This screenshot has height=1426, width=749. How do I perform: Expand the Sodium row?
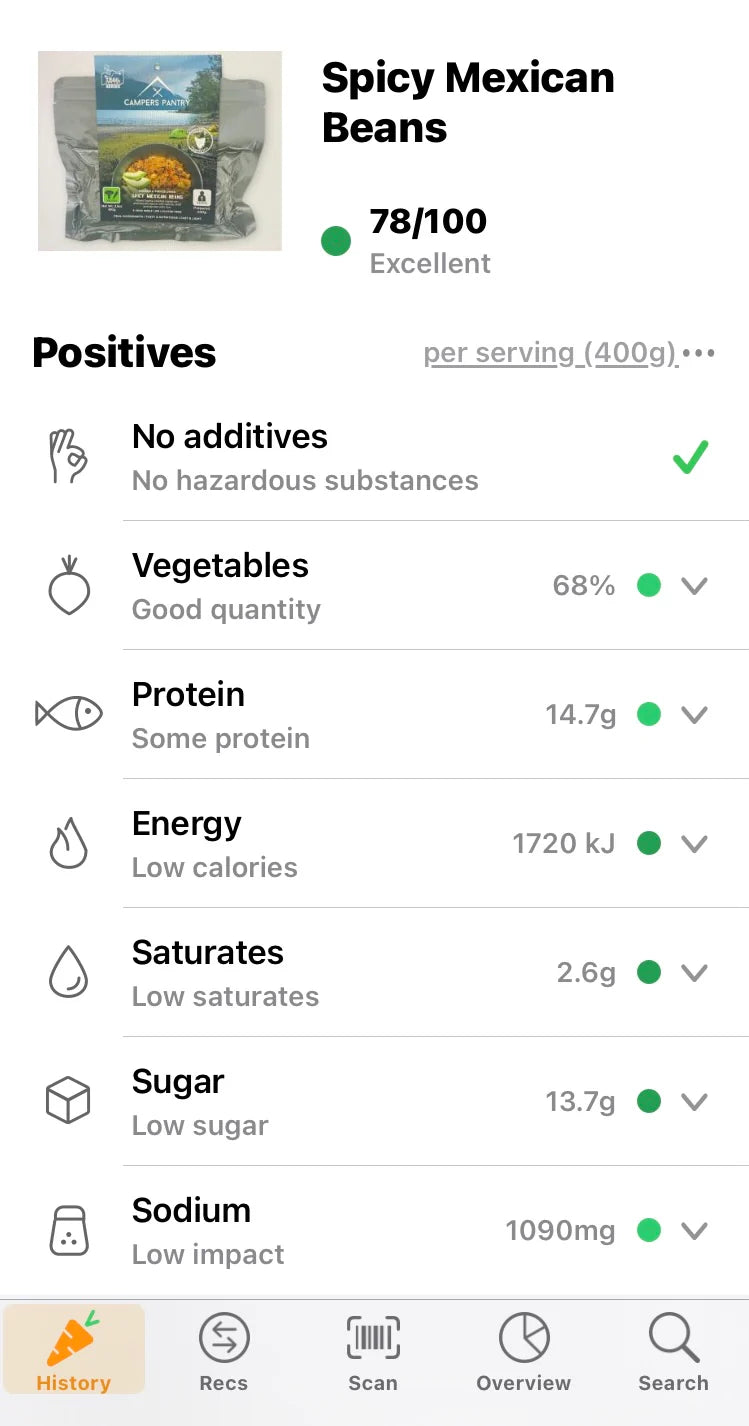(x=694, y=1231)
